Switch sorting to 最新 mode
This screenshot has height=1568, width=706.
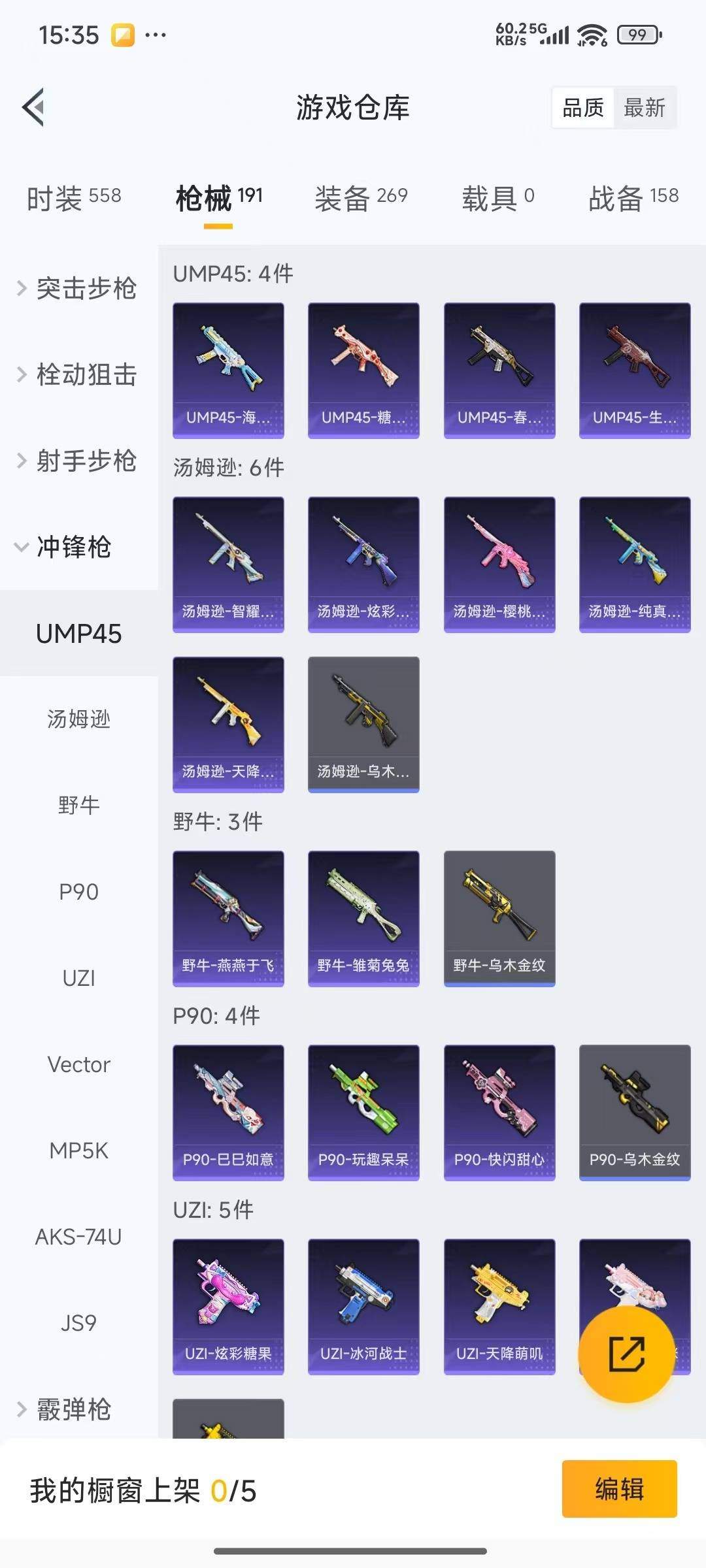[x=643, y=108]
